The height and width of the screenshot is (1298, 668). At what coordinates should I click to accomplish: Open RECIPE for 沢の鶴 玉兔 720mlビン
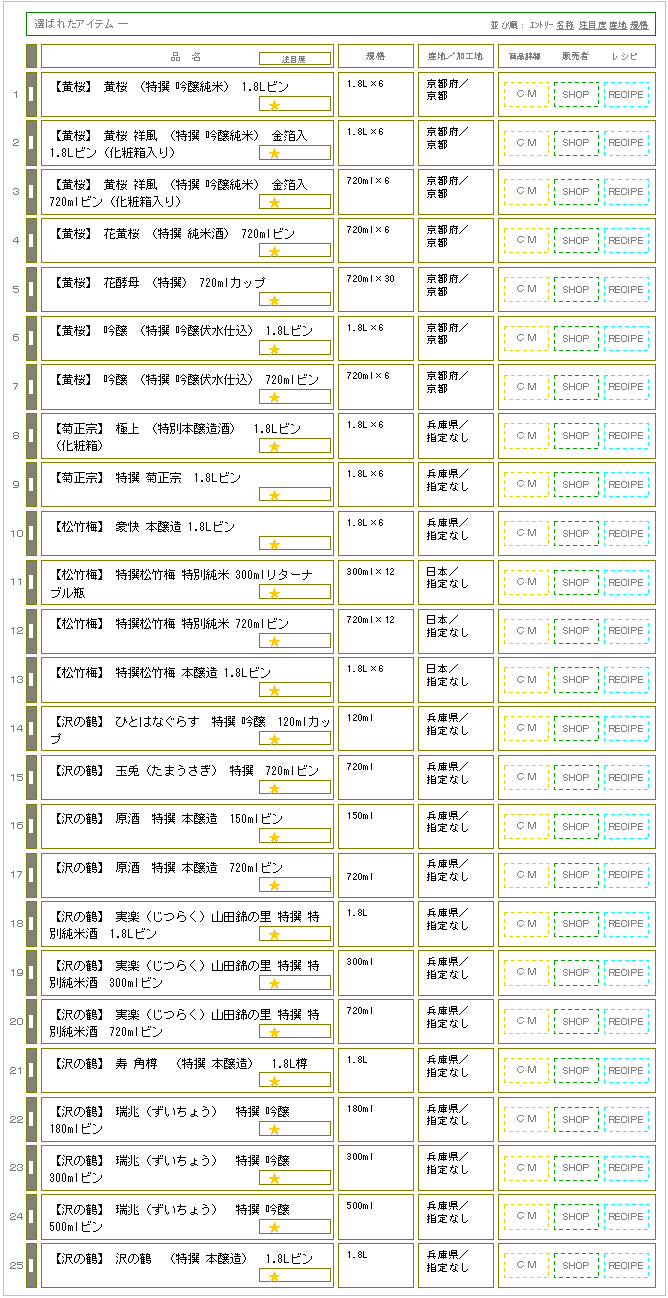(x=626, y=777)
